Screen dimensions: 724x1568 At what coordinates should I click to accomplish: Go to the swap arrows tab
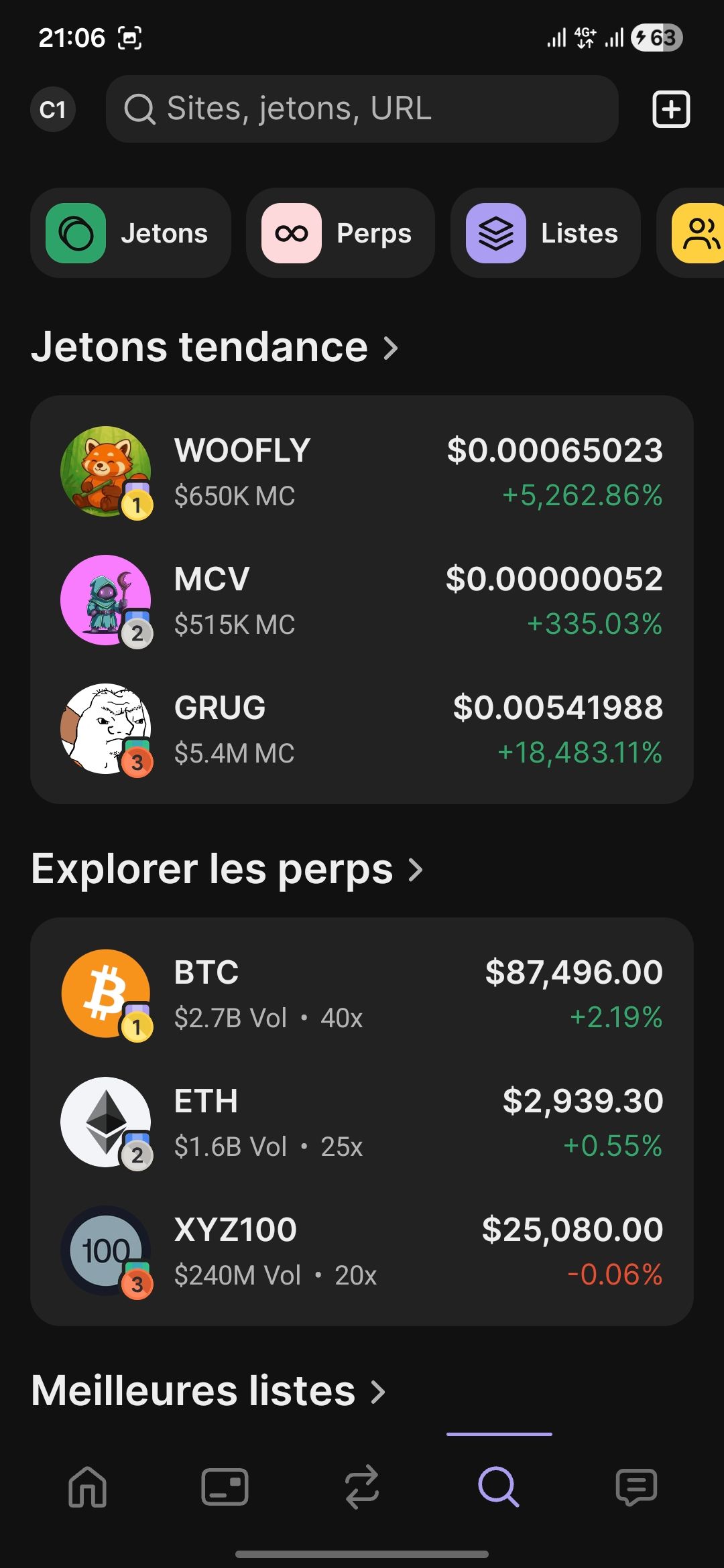(x=362, y=1487)
